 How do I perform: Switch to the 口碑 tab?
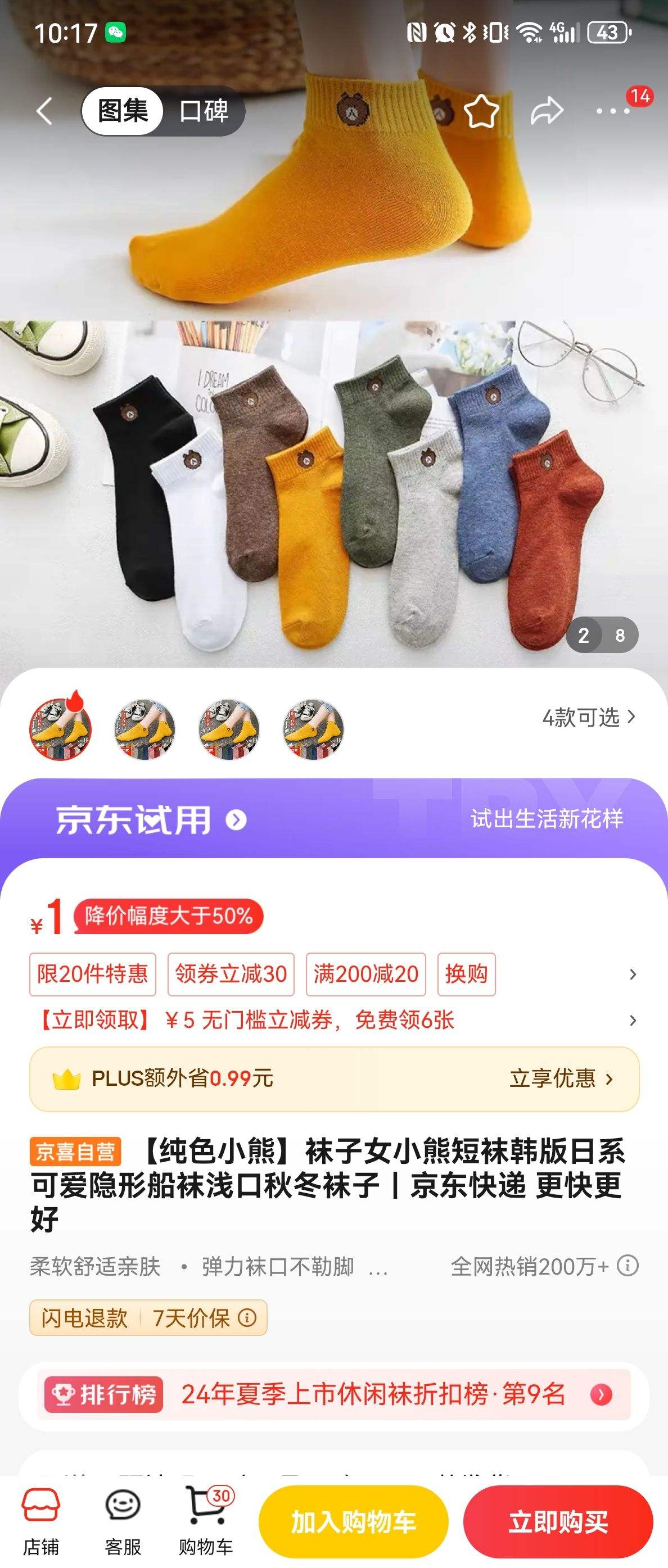205,111
